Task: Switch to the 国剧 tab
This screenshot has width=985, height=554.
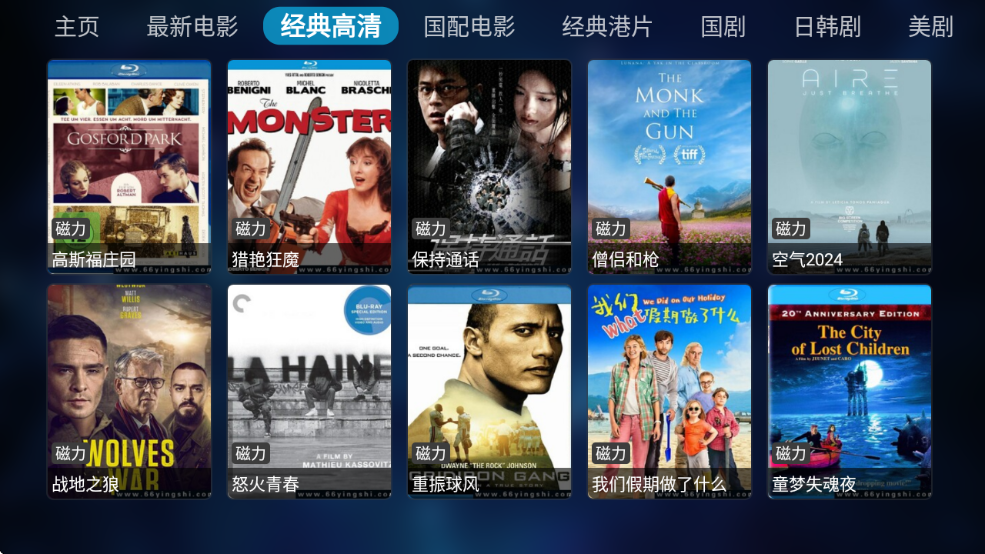Action: (x=722, y=27)
